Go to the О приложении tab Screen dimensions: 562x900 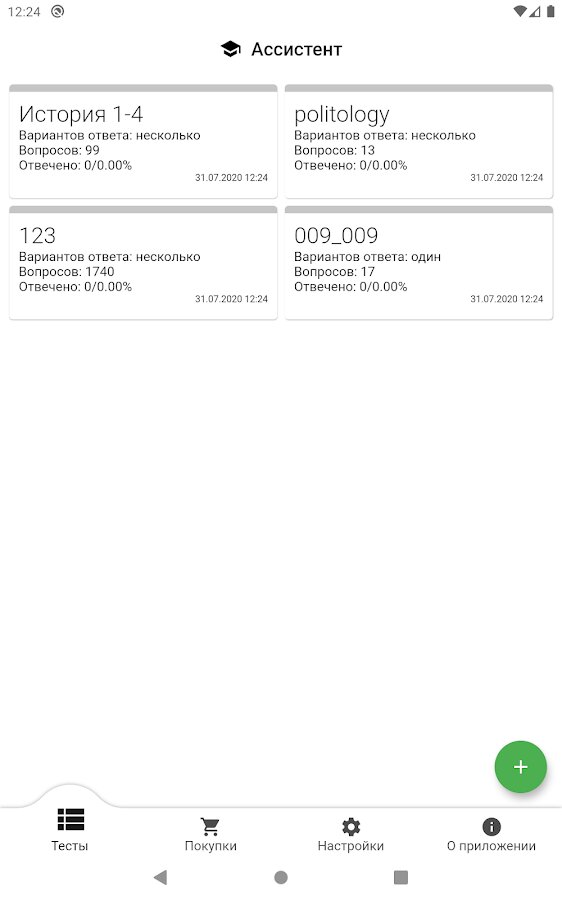pos(491,835)
